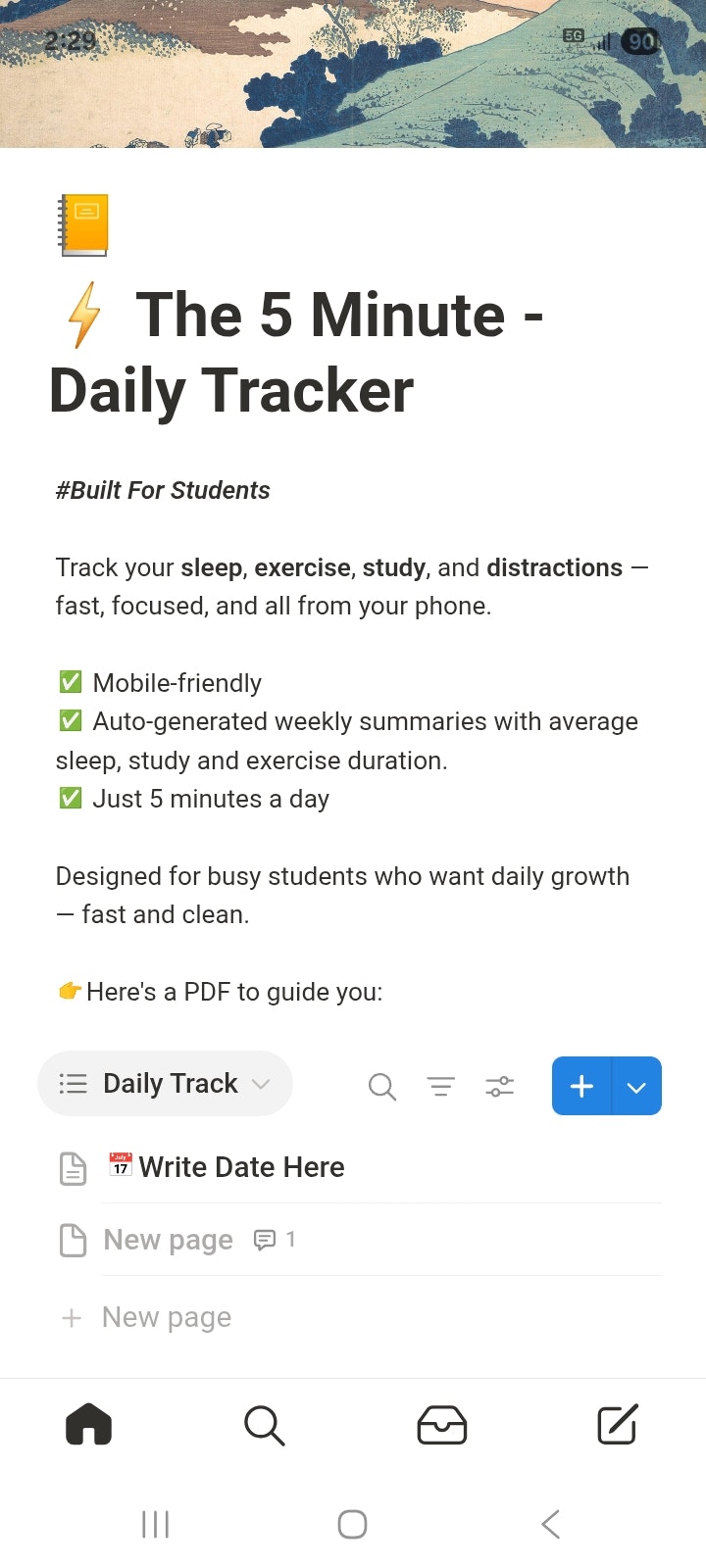706x1568 pixels.
Task: Open the Search tab in bottom bar
Action: pyautogui.click(x=265, y=1424)
